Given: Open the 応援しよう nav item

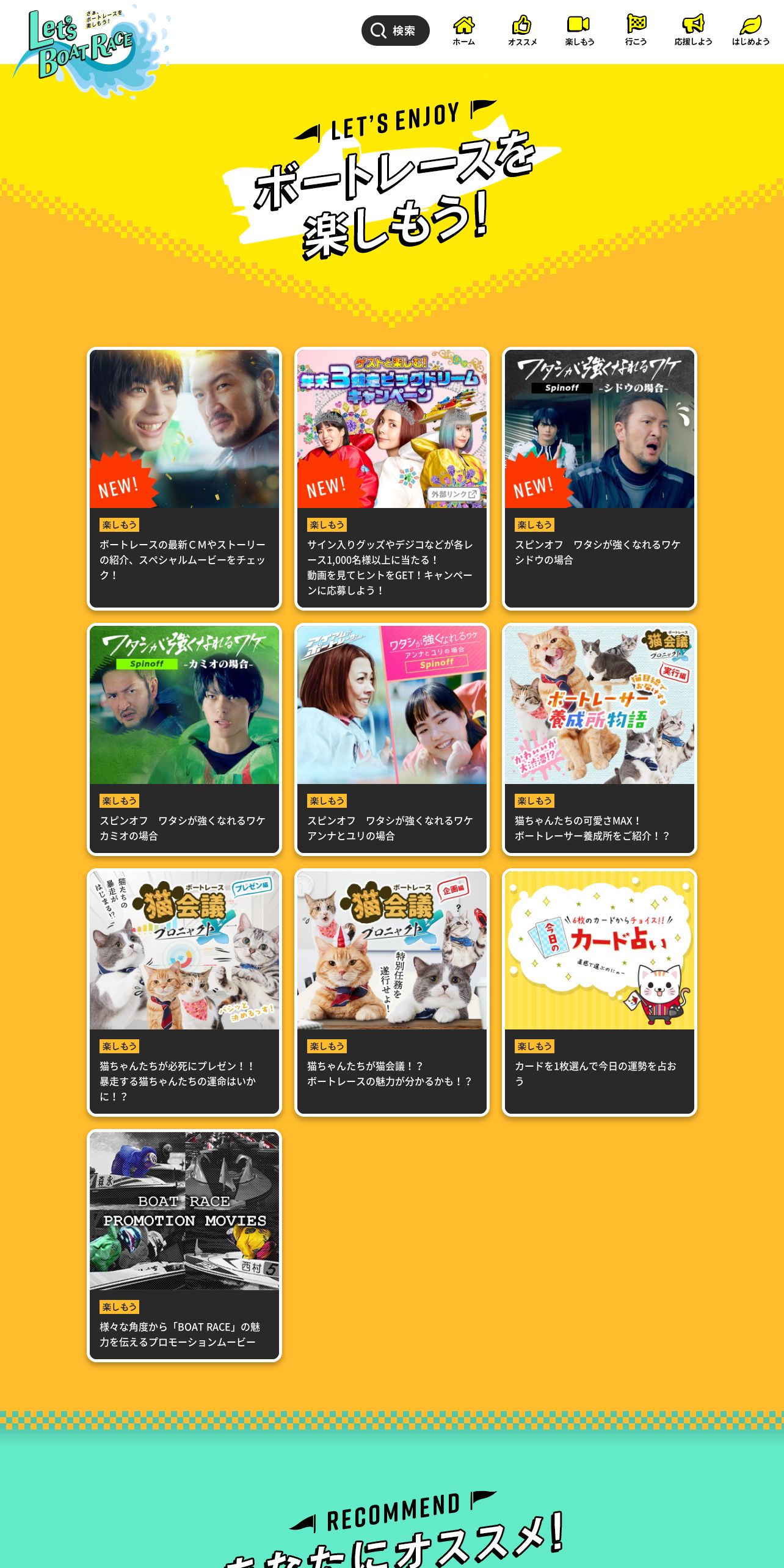Looking at the screenshot, I should [693, 31].
